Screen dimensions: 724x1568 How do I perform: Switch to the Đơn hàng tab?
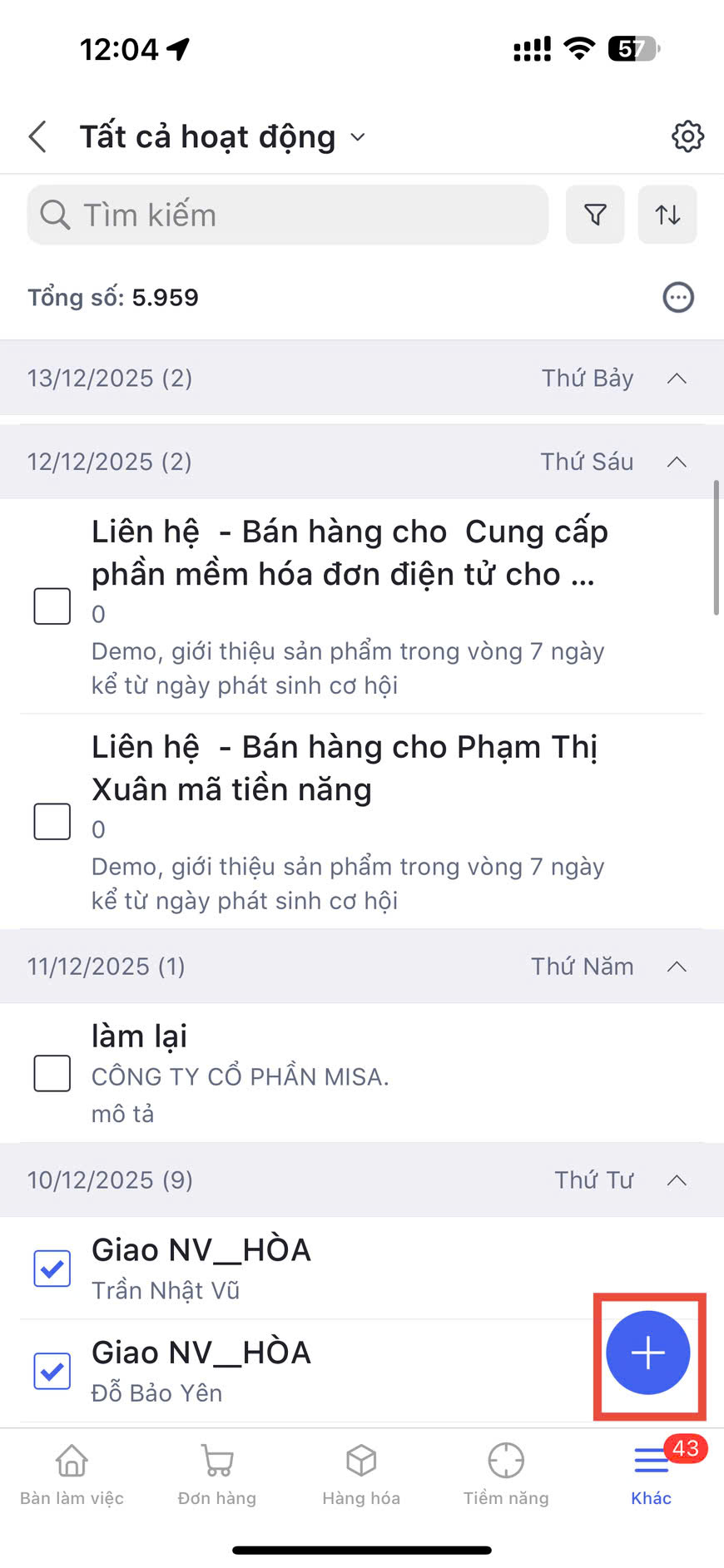point(217,1475)
